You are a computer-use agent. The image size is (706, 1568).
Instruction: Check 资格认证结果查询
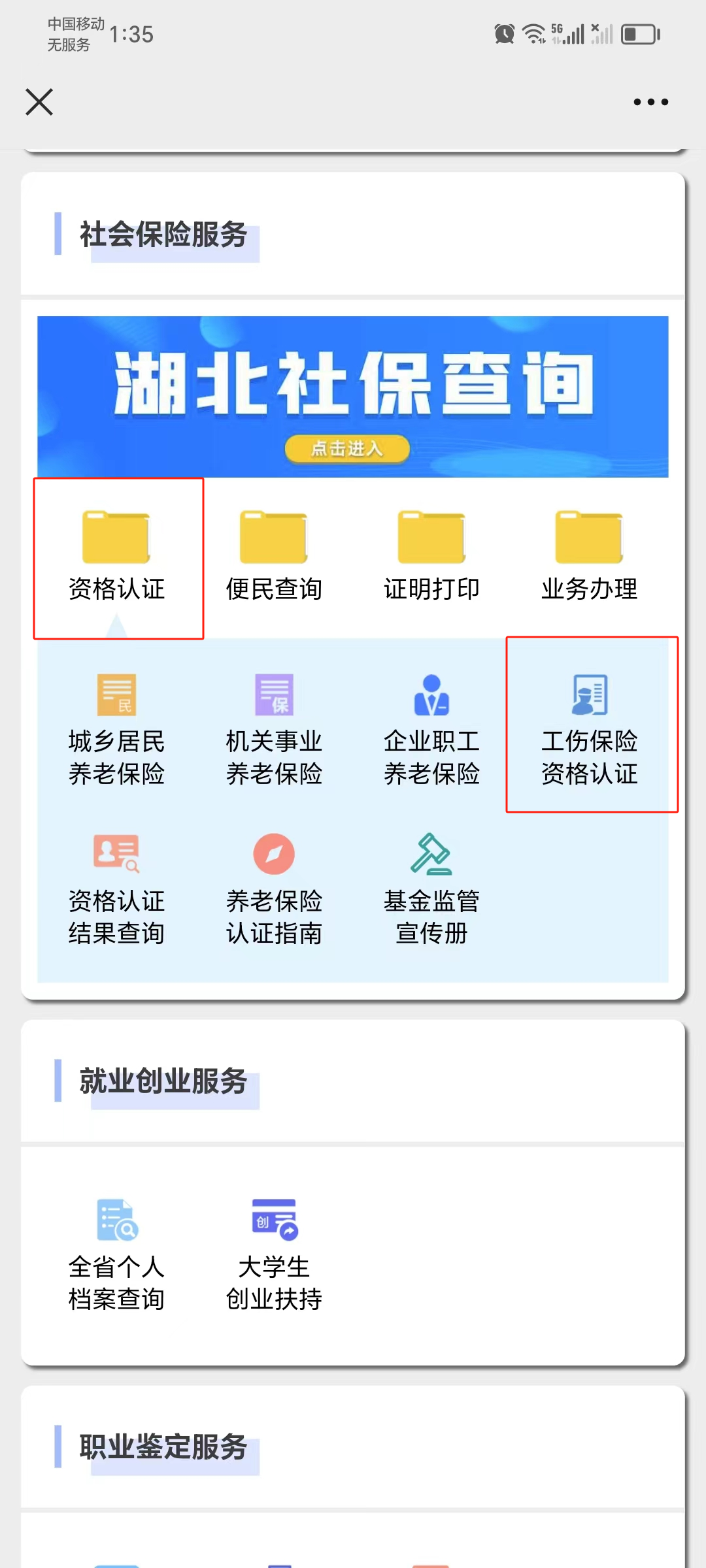(117, 889)
